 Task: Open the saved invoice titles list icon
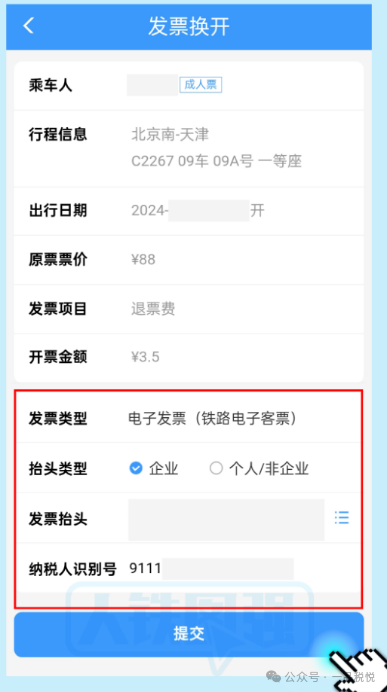pyautogui.click(x=342, y=517)
